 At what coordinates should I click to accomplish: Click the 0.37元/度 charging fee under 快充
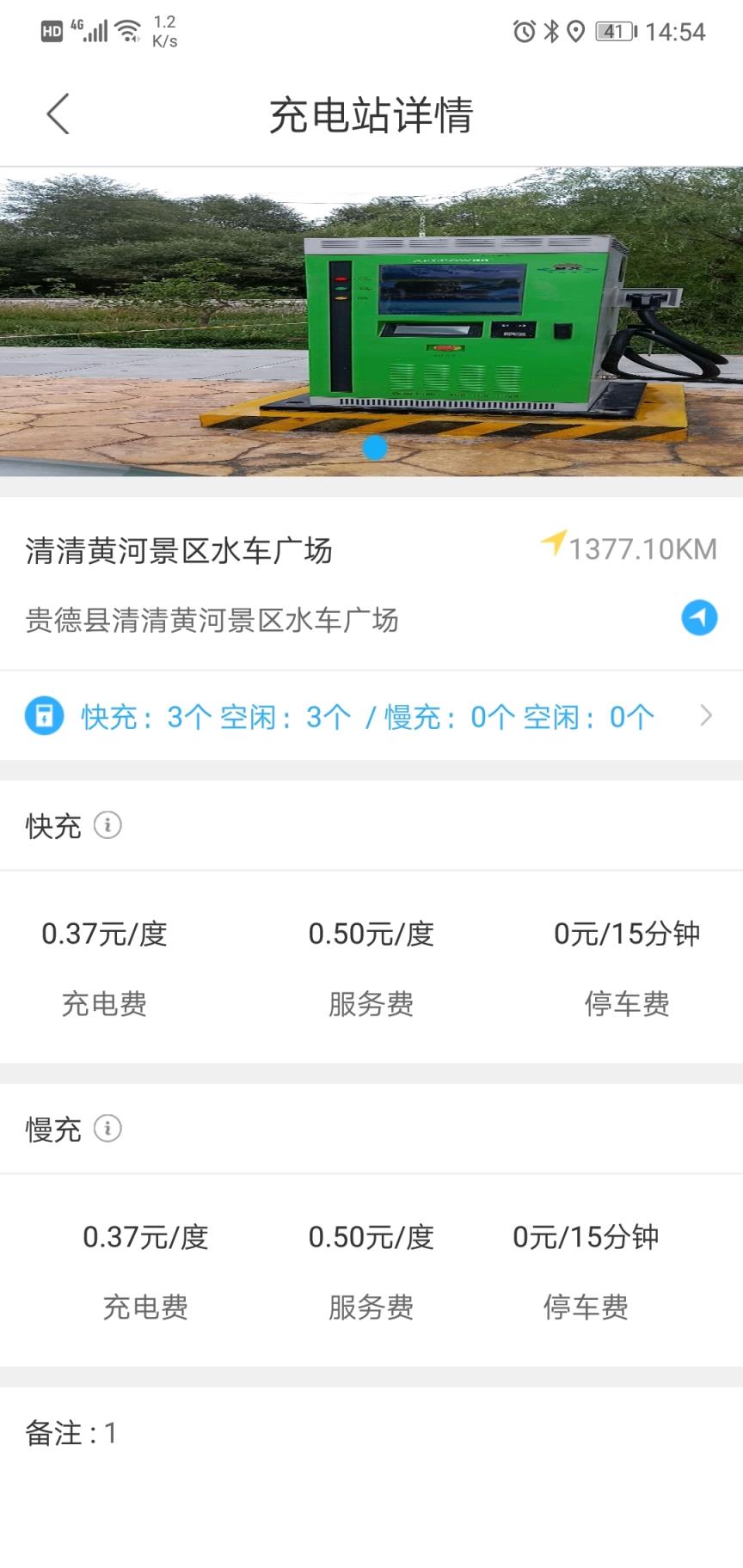pyautogui.click(x=106, y=934)
